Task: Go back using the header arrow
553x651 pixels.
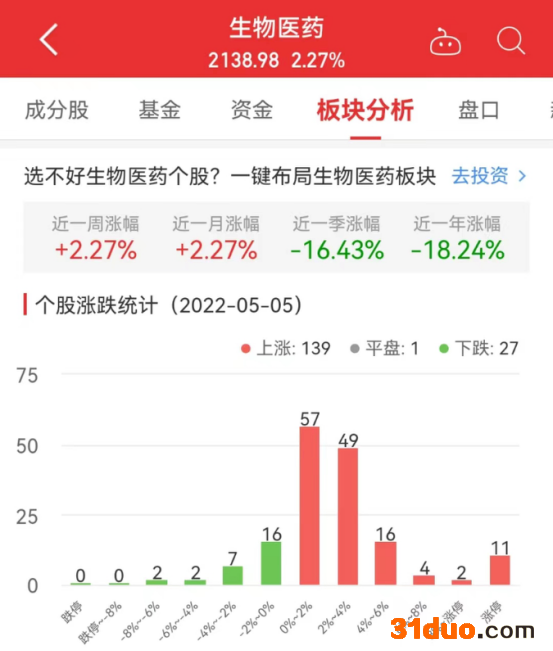Action: [x=49, y=39]
